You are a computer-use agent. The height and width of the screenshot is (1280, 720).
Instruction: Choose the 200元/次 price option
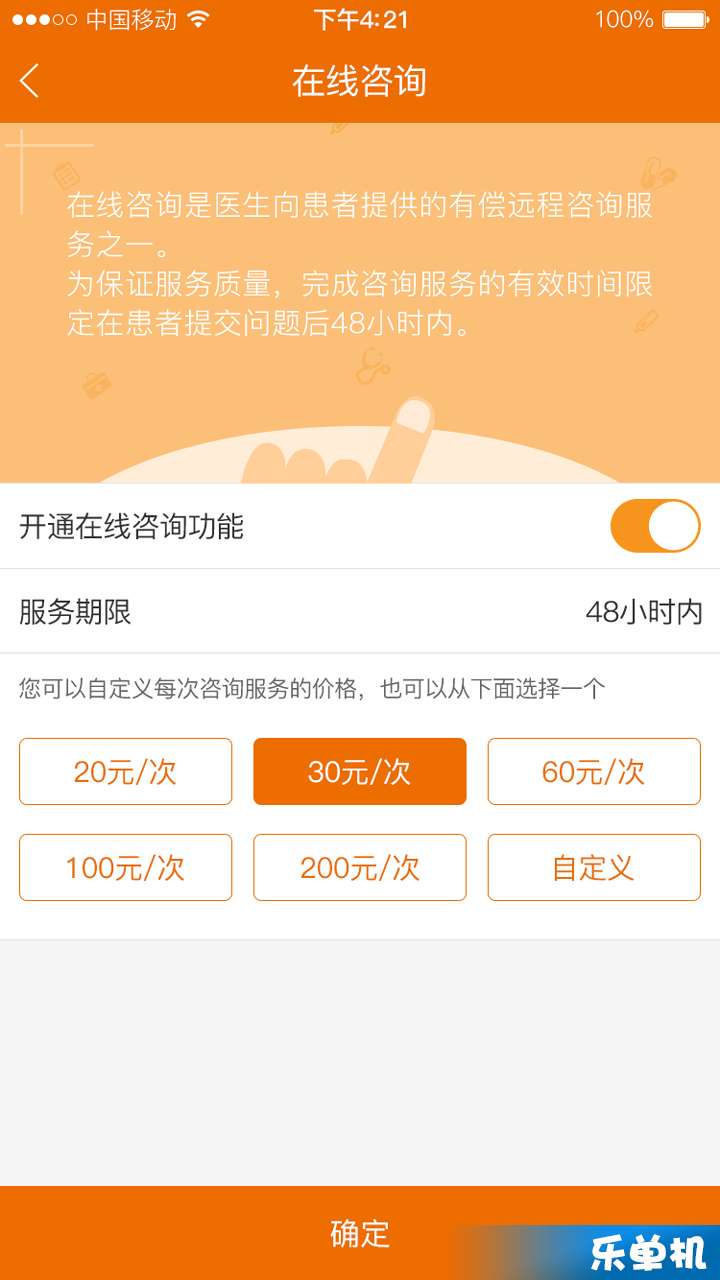pos(360,867)
